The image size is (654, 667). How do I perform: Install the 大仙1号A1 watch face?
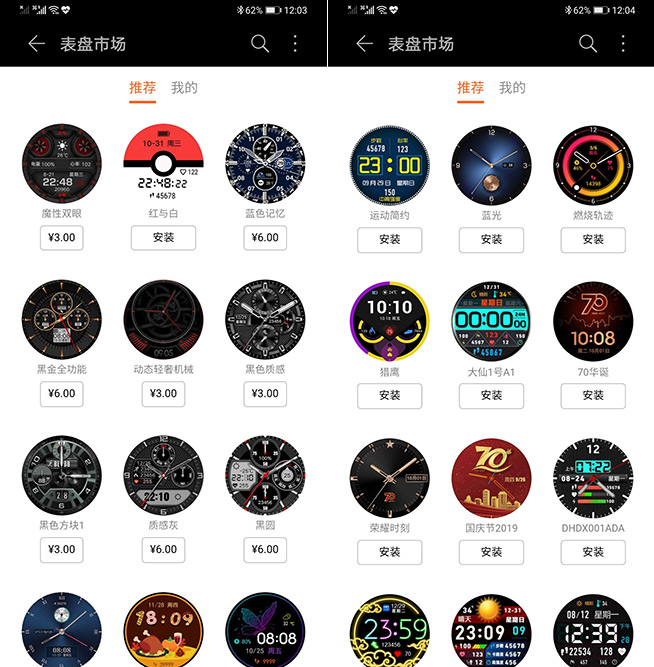coord(491,395)
